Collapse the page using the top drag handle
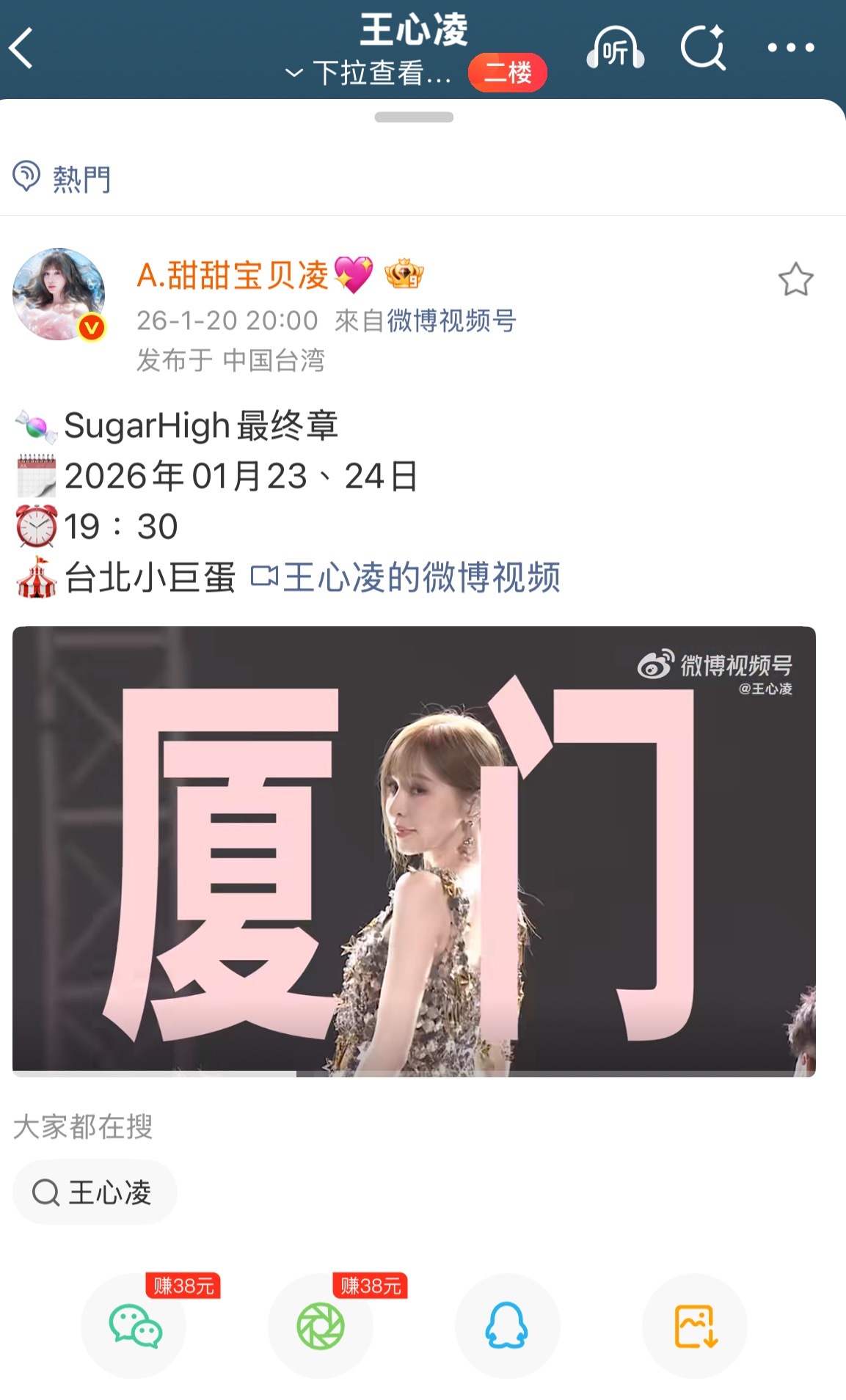846x1400 pixels. 413,116
